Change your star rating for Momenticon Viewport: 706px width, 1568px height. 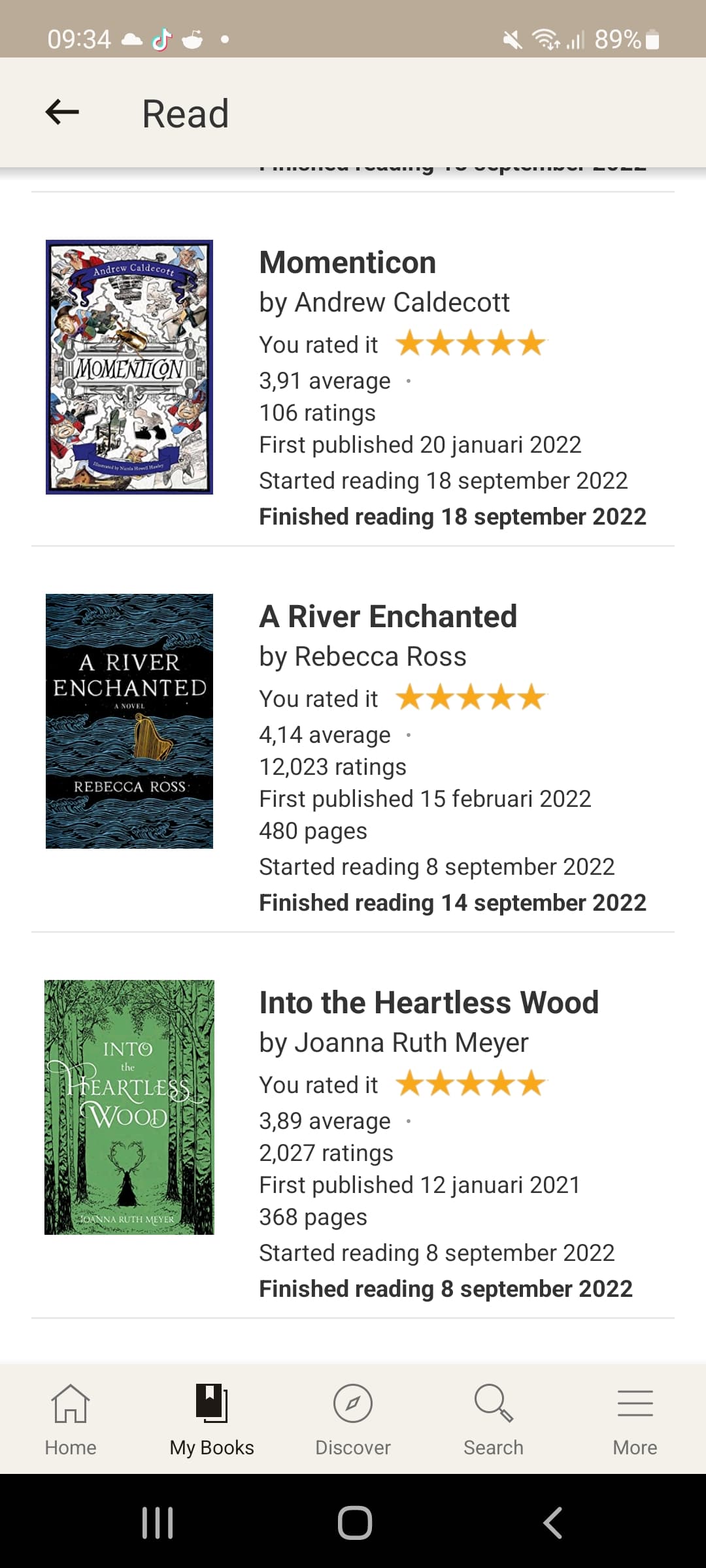[x=471, y=344]
